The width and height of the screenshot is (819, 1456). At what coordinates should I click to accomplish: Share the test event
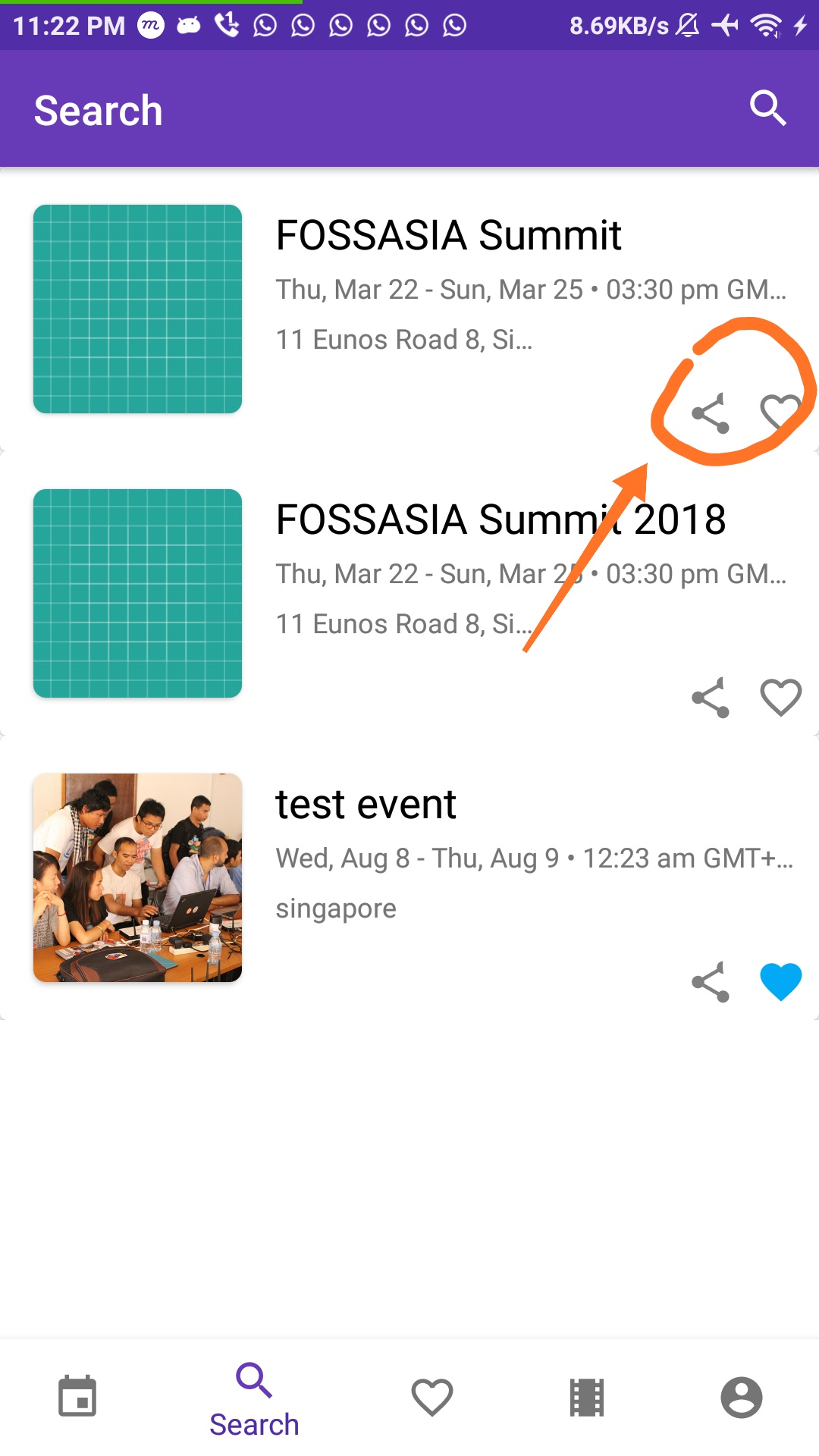(x=711, y=982)
